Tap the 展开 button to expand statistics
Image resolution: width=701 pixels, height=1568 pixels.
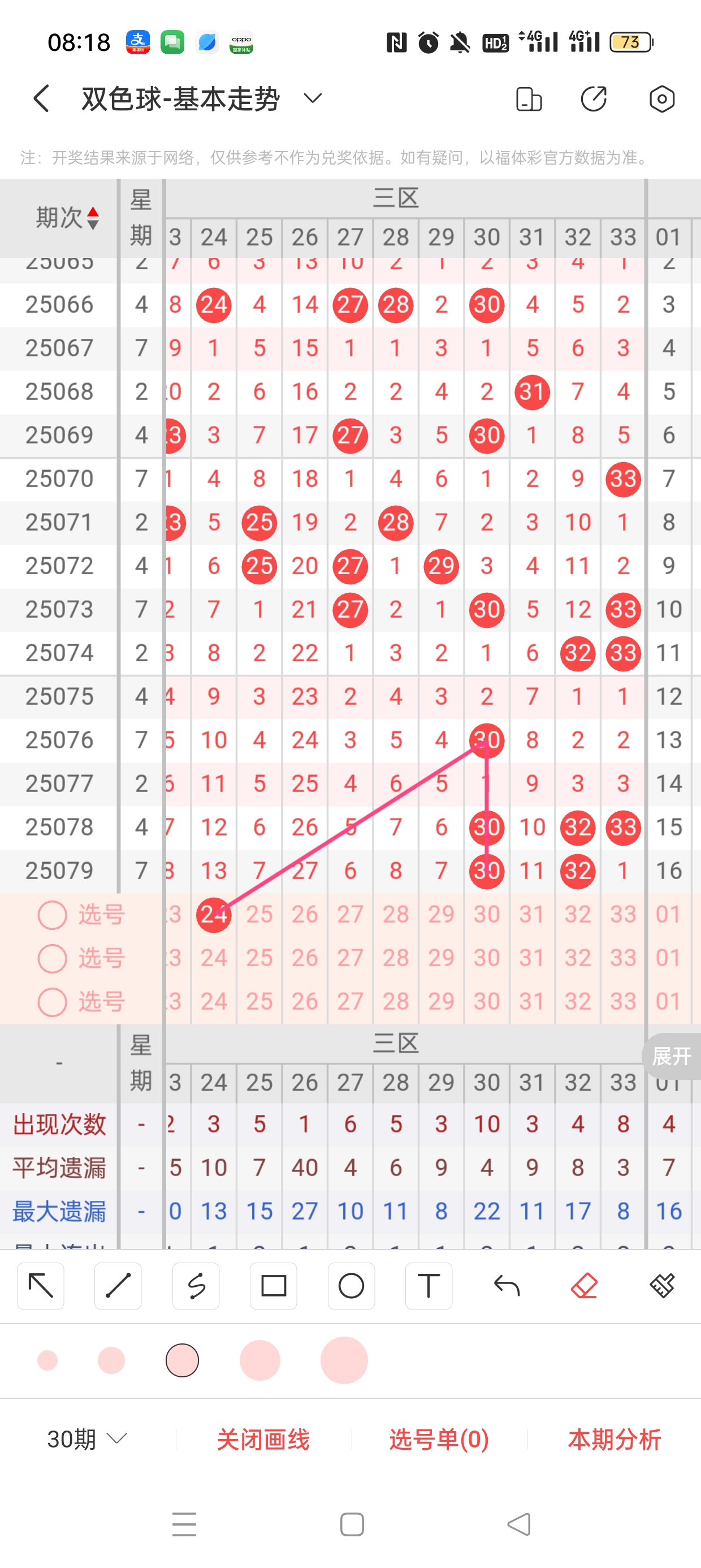[x=671, y=1056]
